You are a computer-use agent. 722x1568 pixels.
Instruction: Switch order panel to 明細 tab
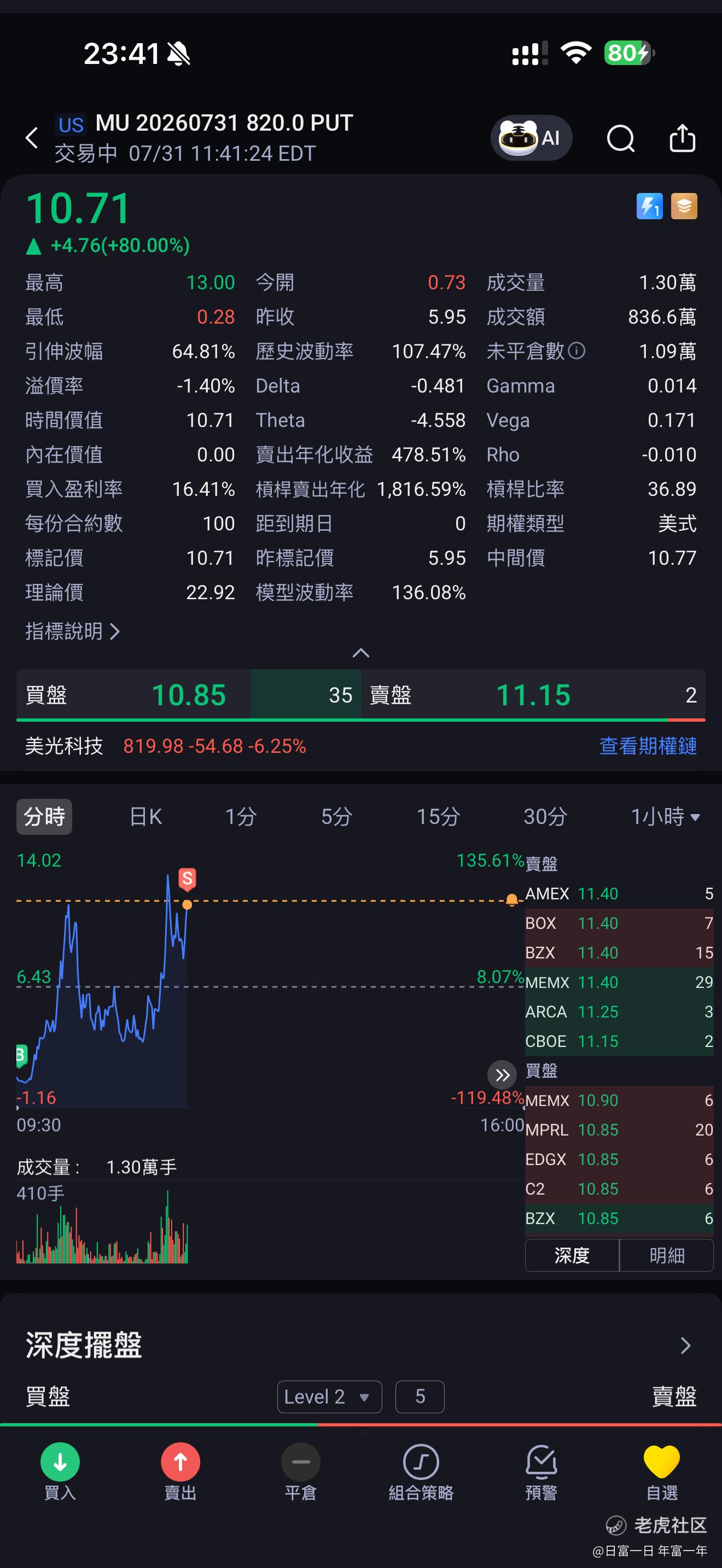(667, 1255)
